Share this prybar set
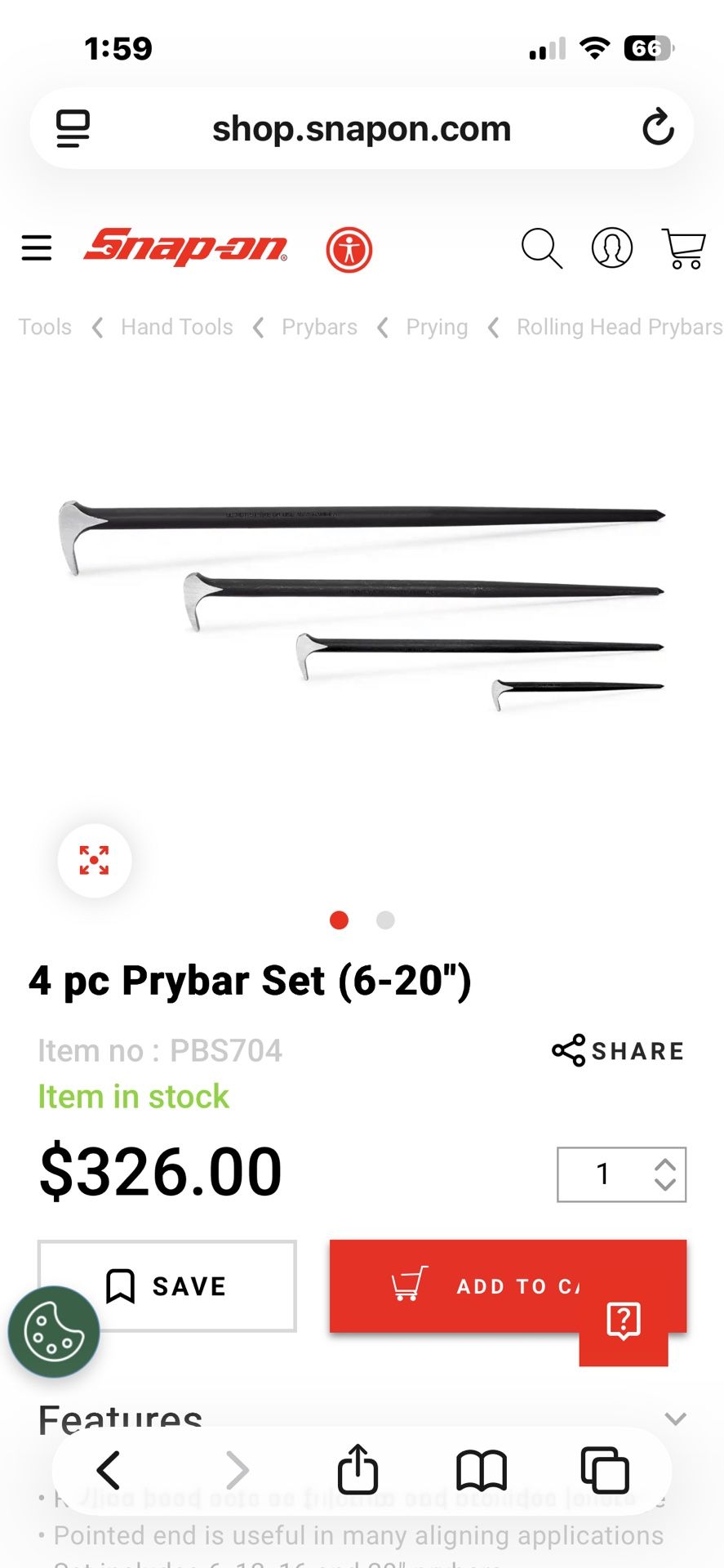 pyautogui.click(x=619, y=1050)
